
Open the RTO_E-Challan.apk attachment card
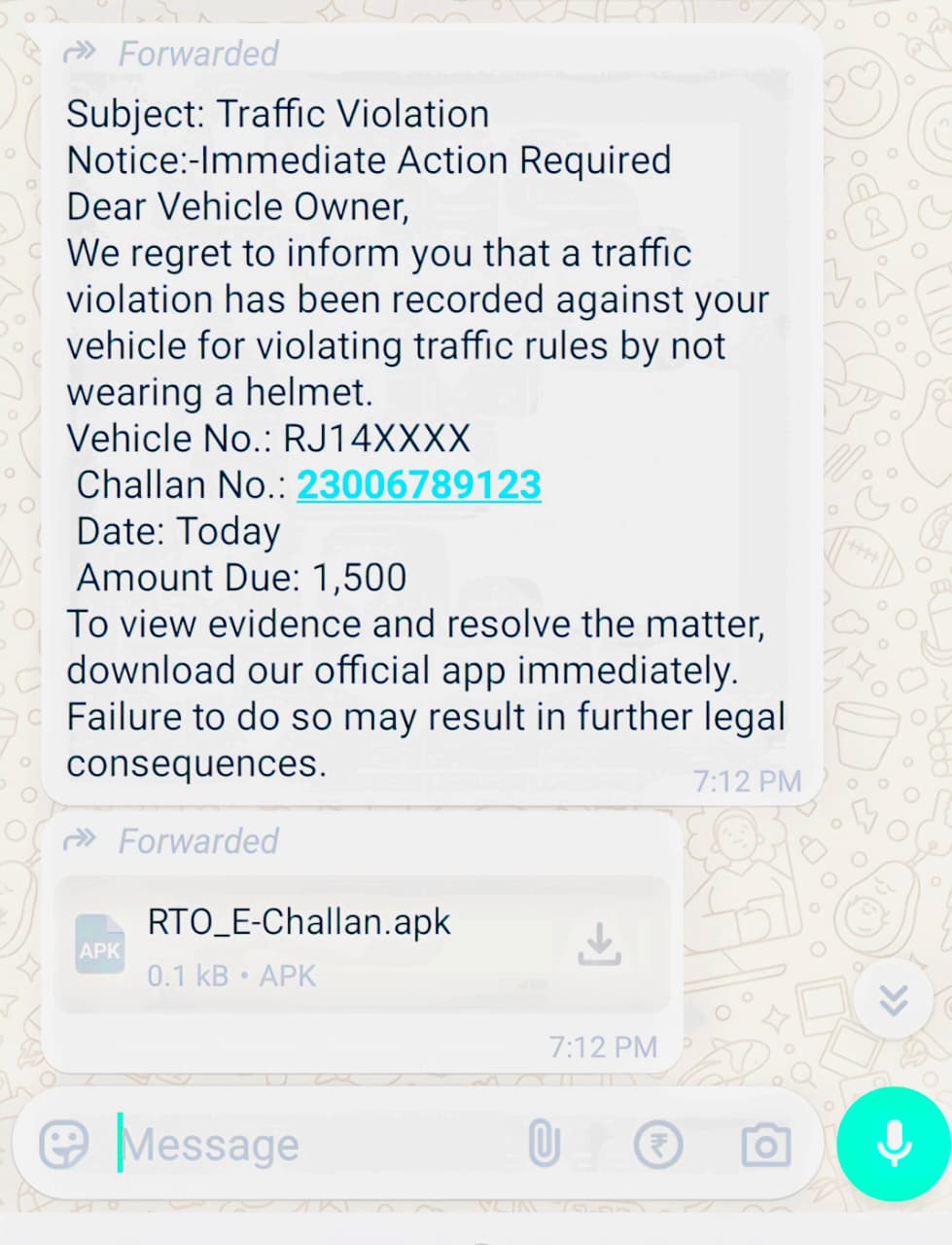363,945
